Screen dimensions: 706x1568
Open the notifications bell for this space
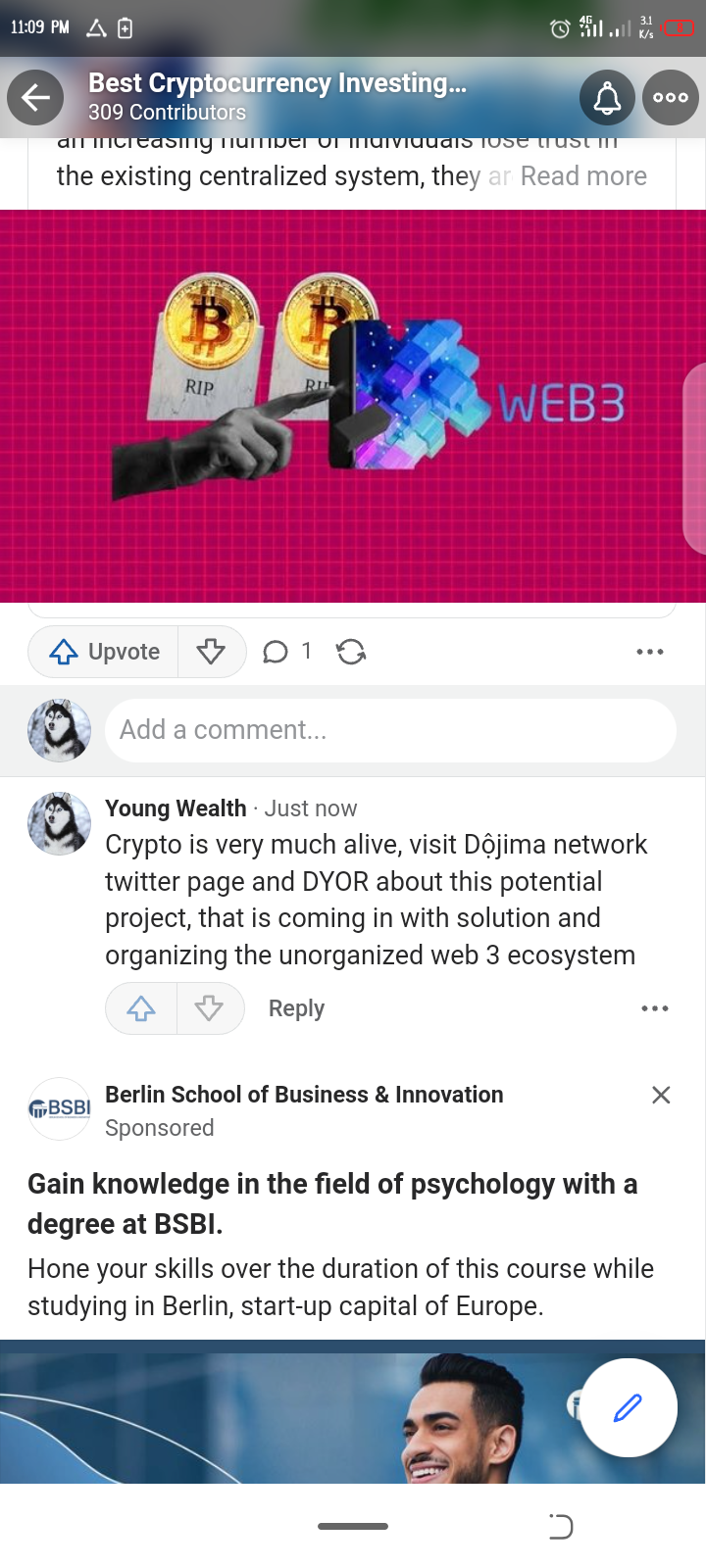pos(607,97)
